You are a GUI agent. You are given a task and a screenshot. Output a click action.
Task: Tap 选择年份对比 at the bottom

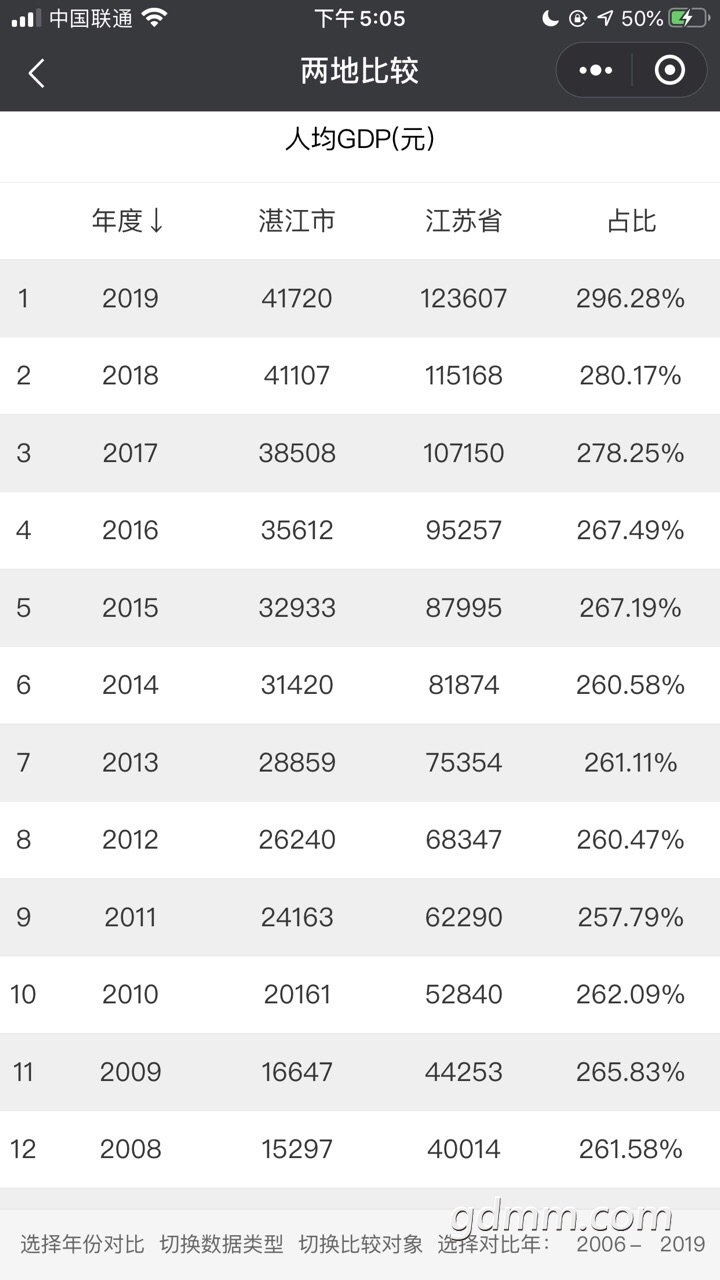[82, 1244]
